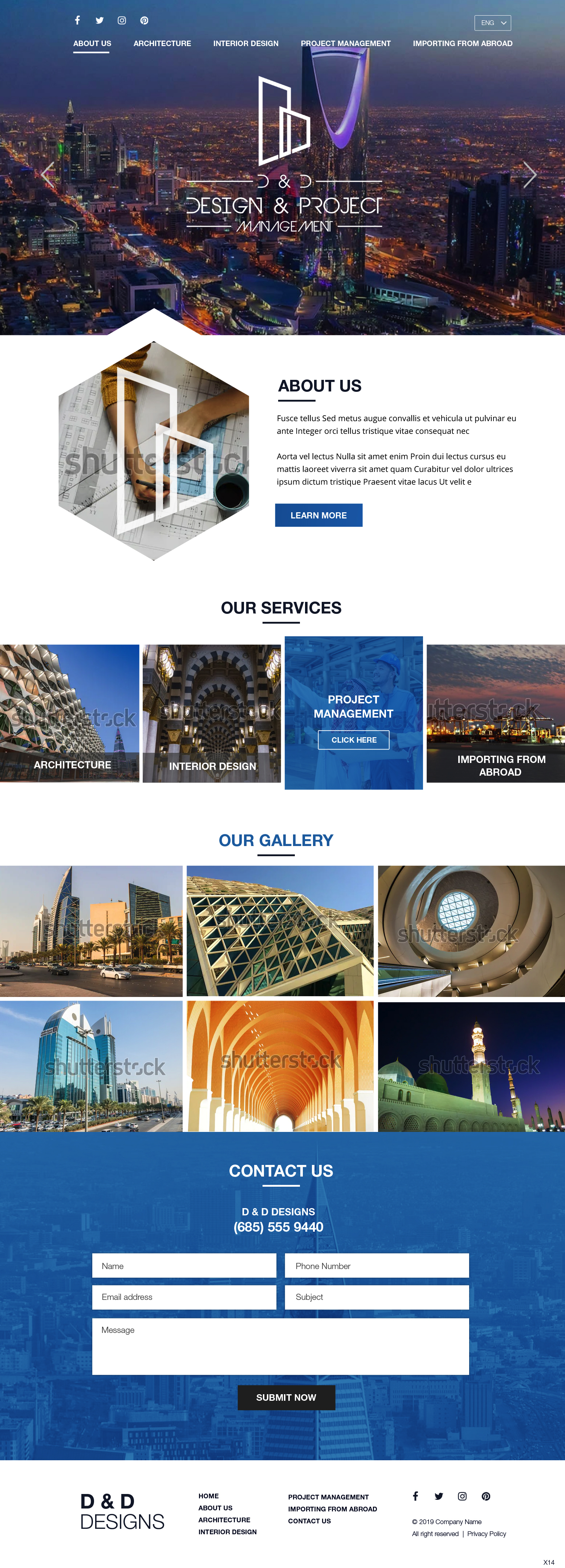This screenshot has height=1568, width=565.
Task: Open the Architecture service card
Action: pos(69,713)
